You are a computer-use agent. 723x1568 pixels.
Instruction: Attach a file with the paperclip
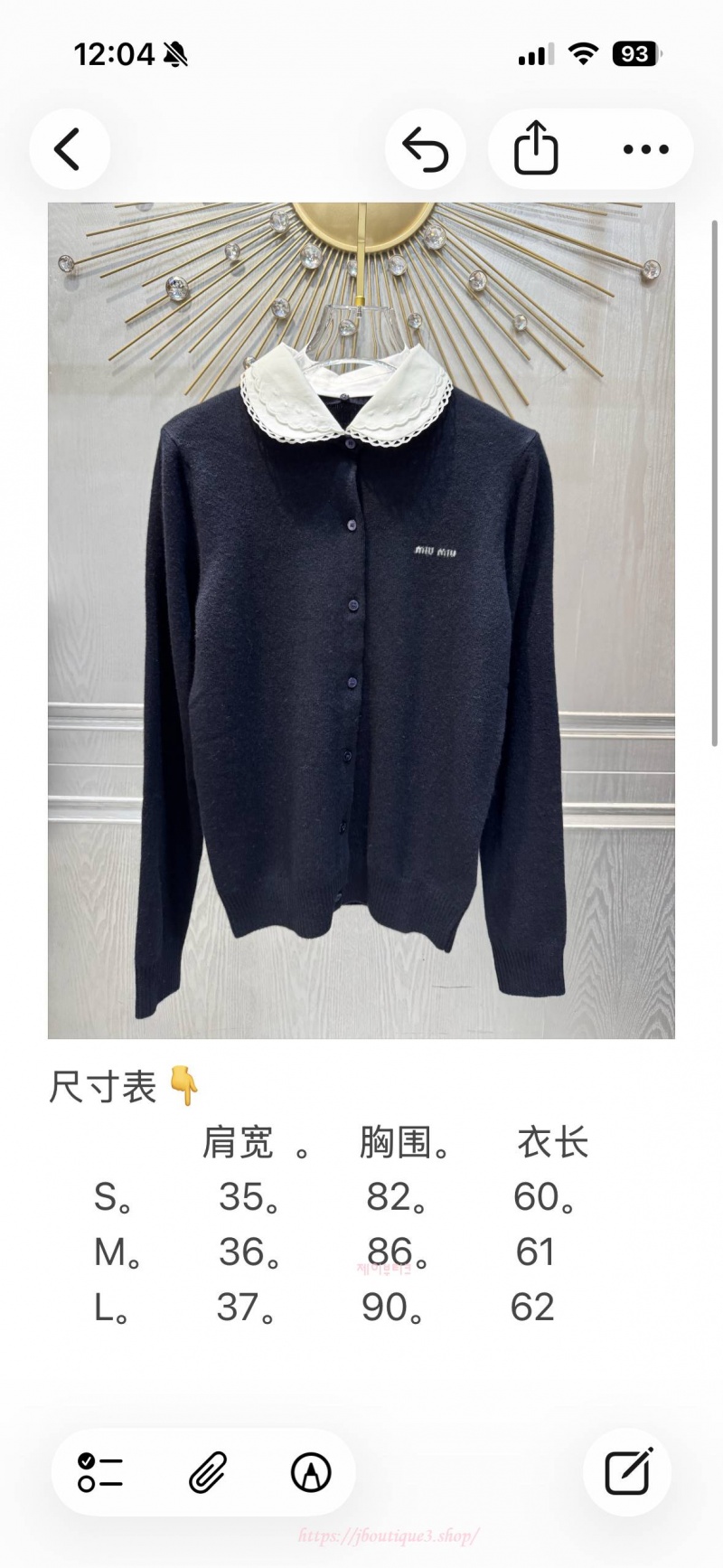pos(208,1472)
